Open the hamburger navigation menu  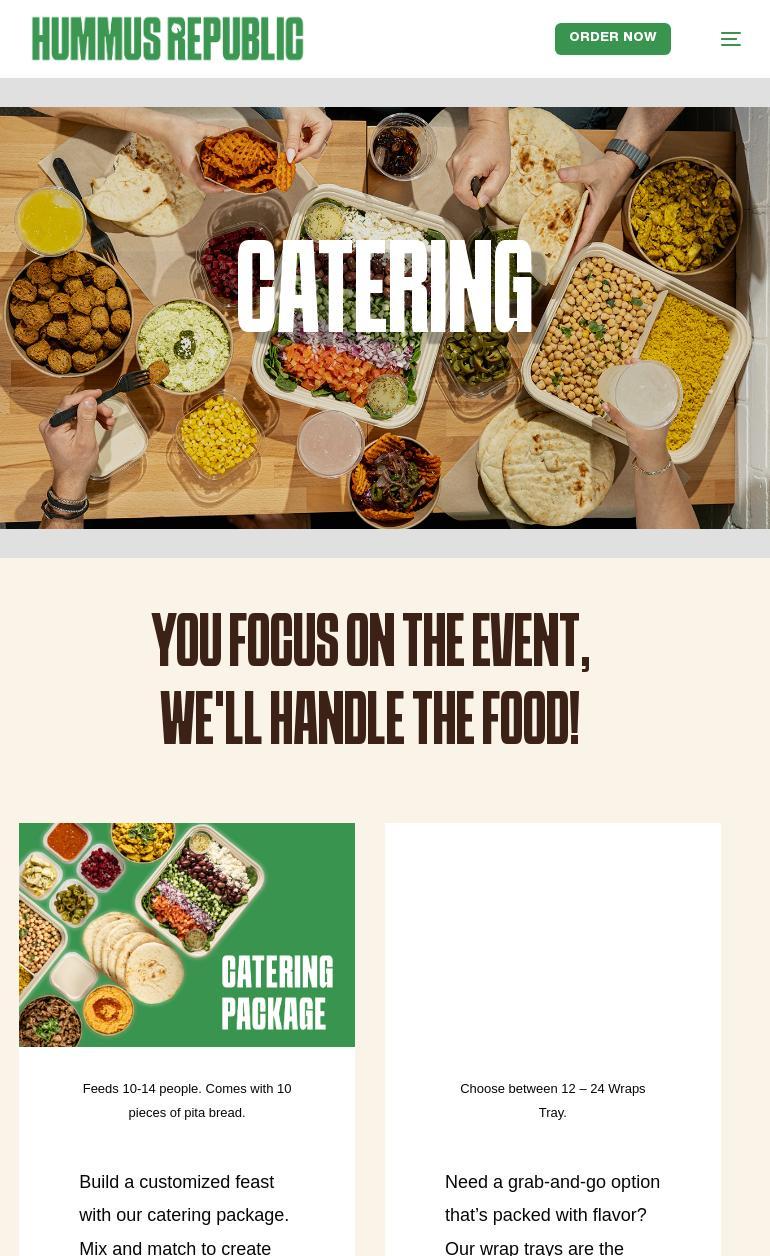tap(731, 39)
